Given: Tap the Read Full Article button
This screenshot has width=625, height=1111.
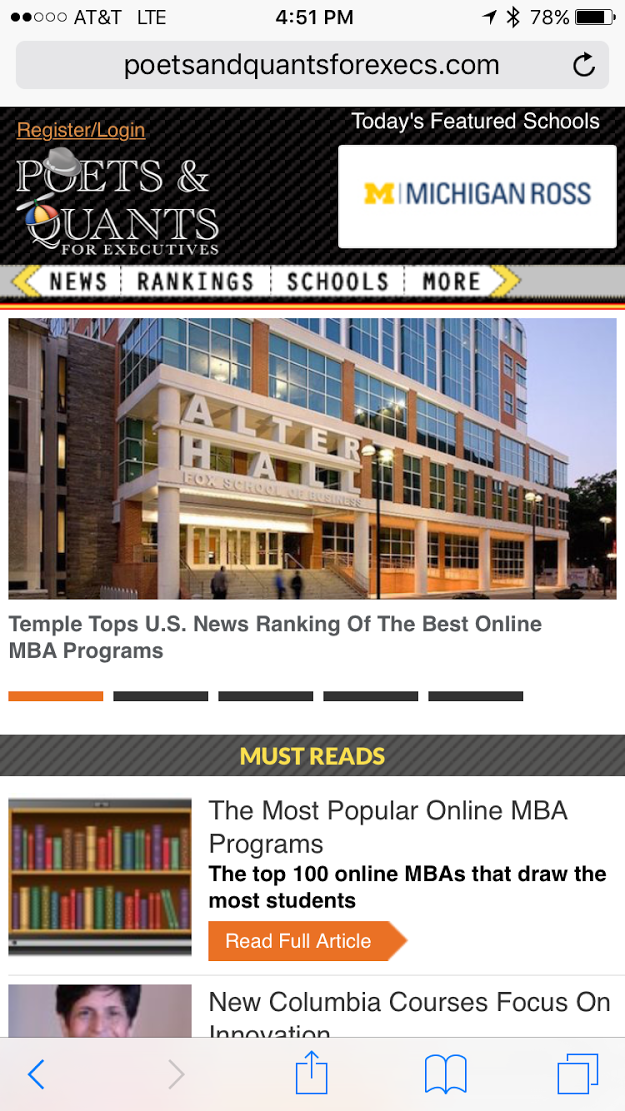Looking at the screenshot, I should (x=298, y=941).
